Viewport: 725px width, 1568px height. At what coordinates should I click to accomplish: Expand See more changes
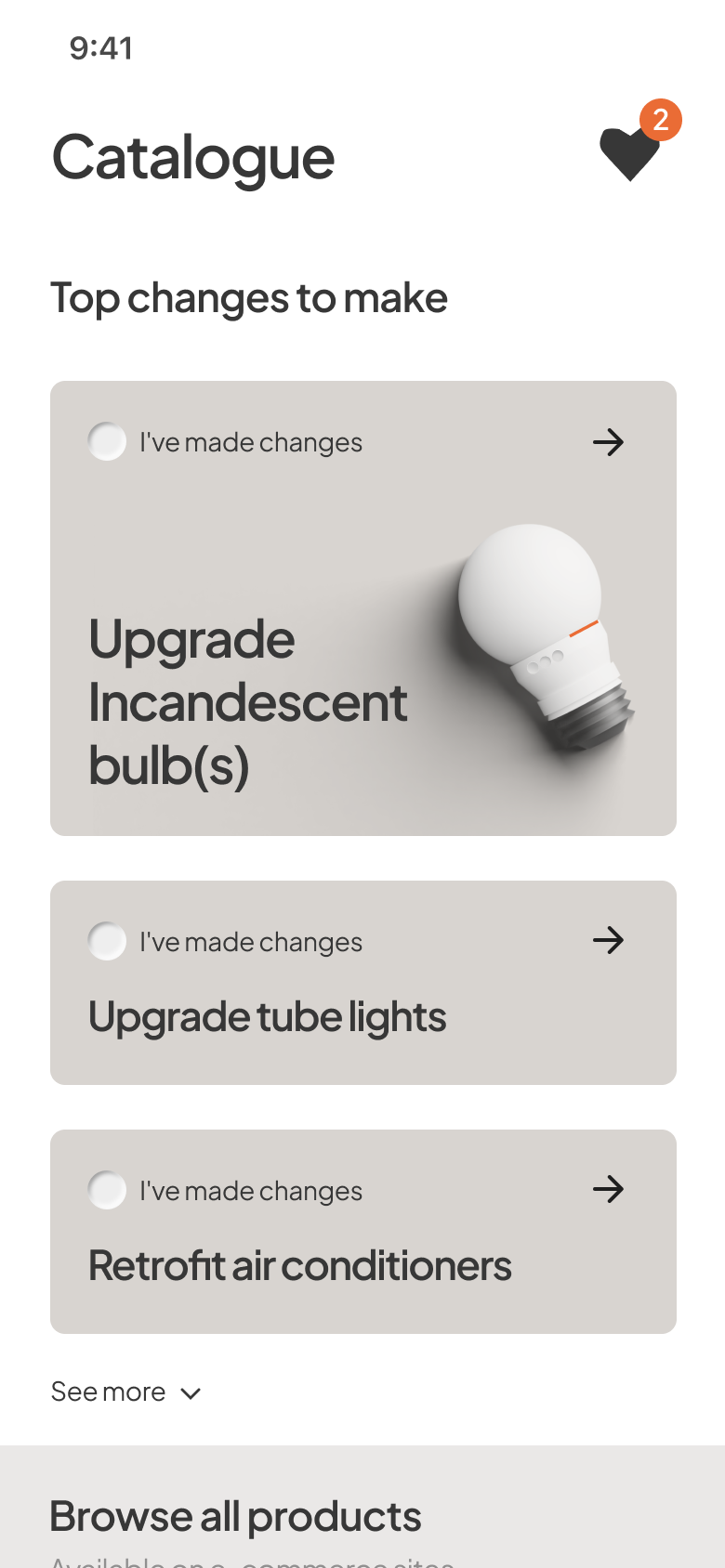125,1392
